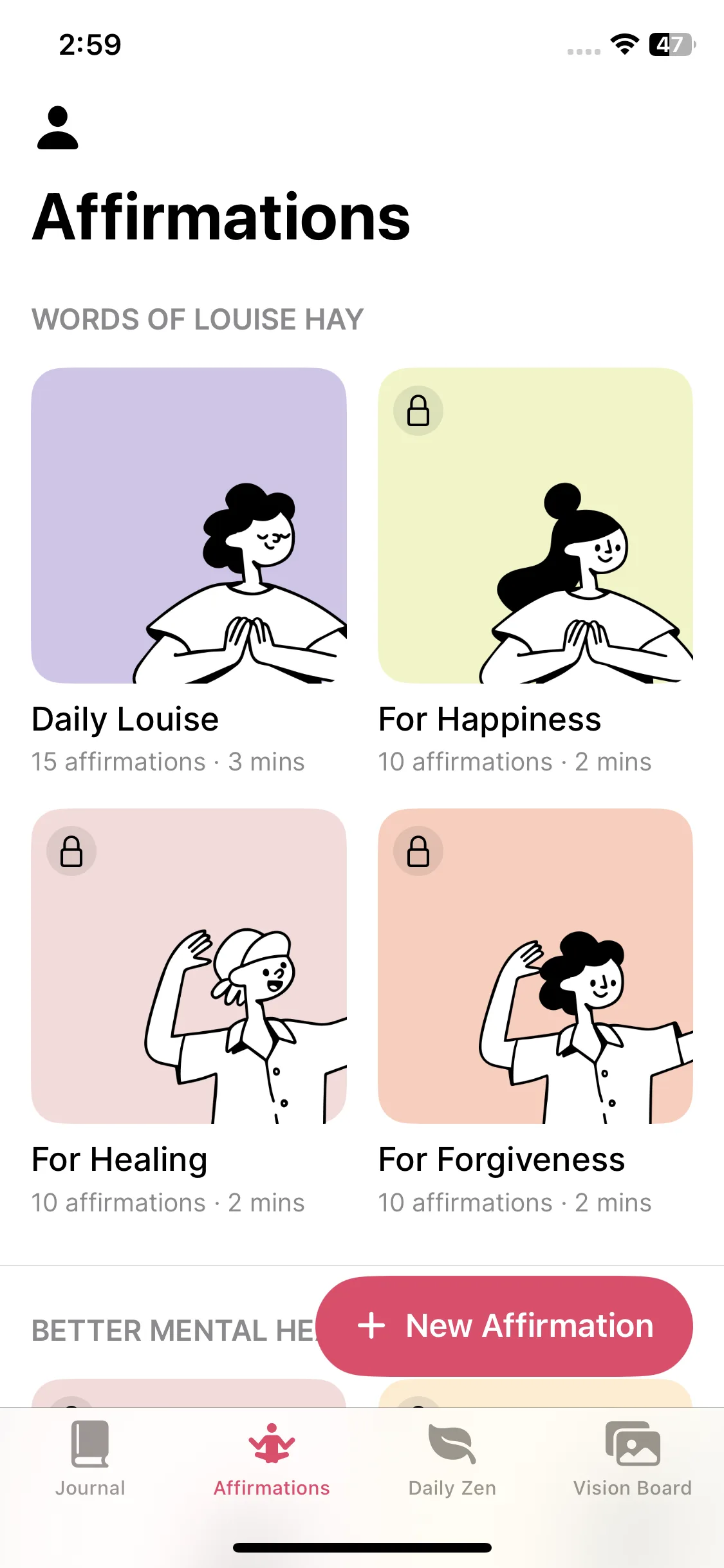The height and width of the screenshot is (1568, 724).
Task: Tap the Affirmations tab
Action: 272,1459
